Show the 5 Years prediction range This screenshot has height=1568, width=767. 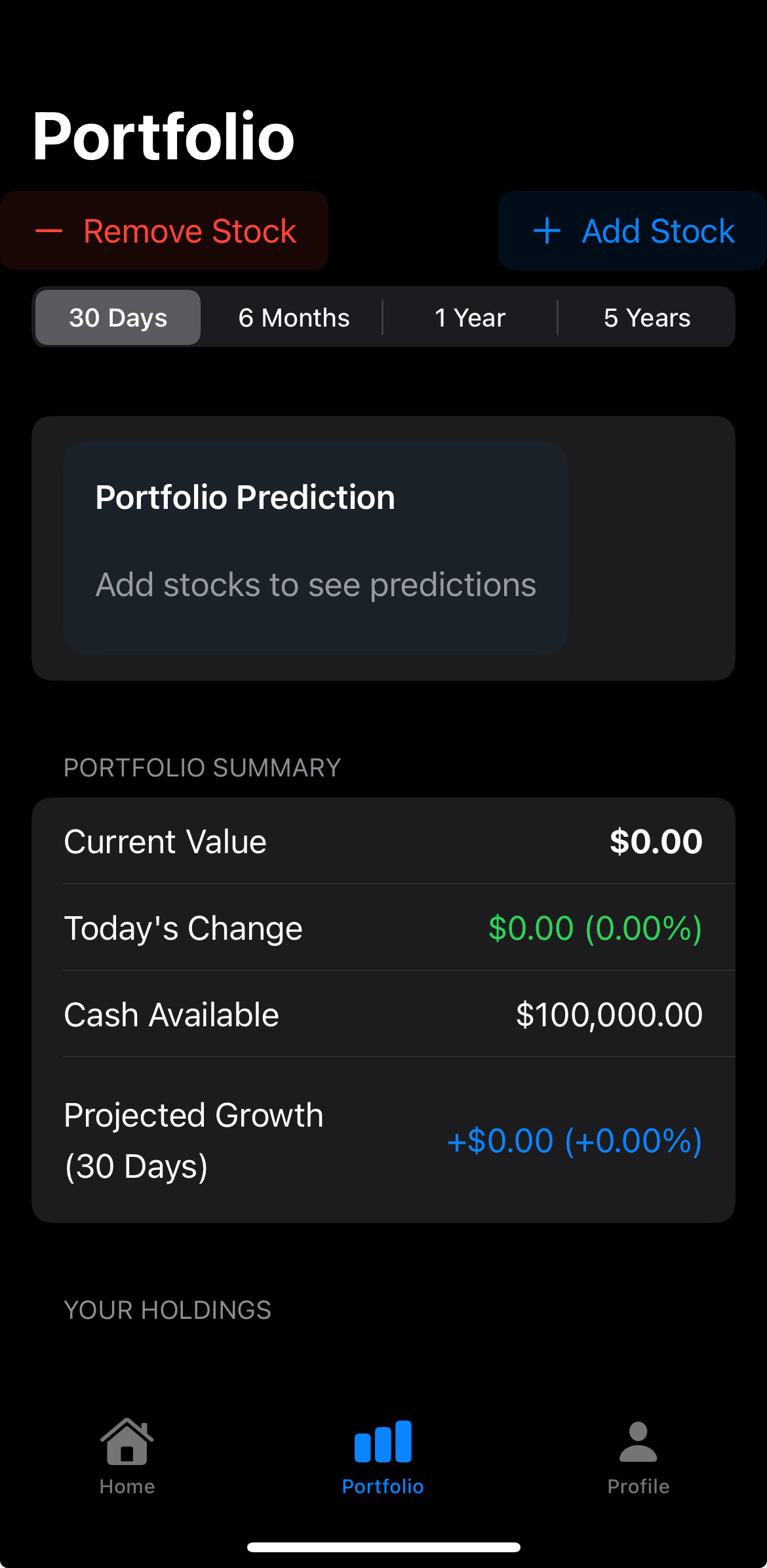coord(646,318)
